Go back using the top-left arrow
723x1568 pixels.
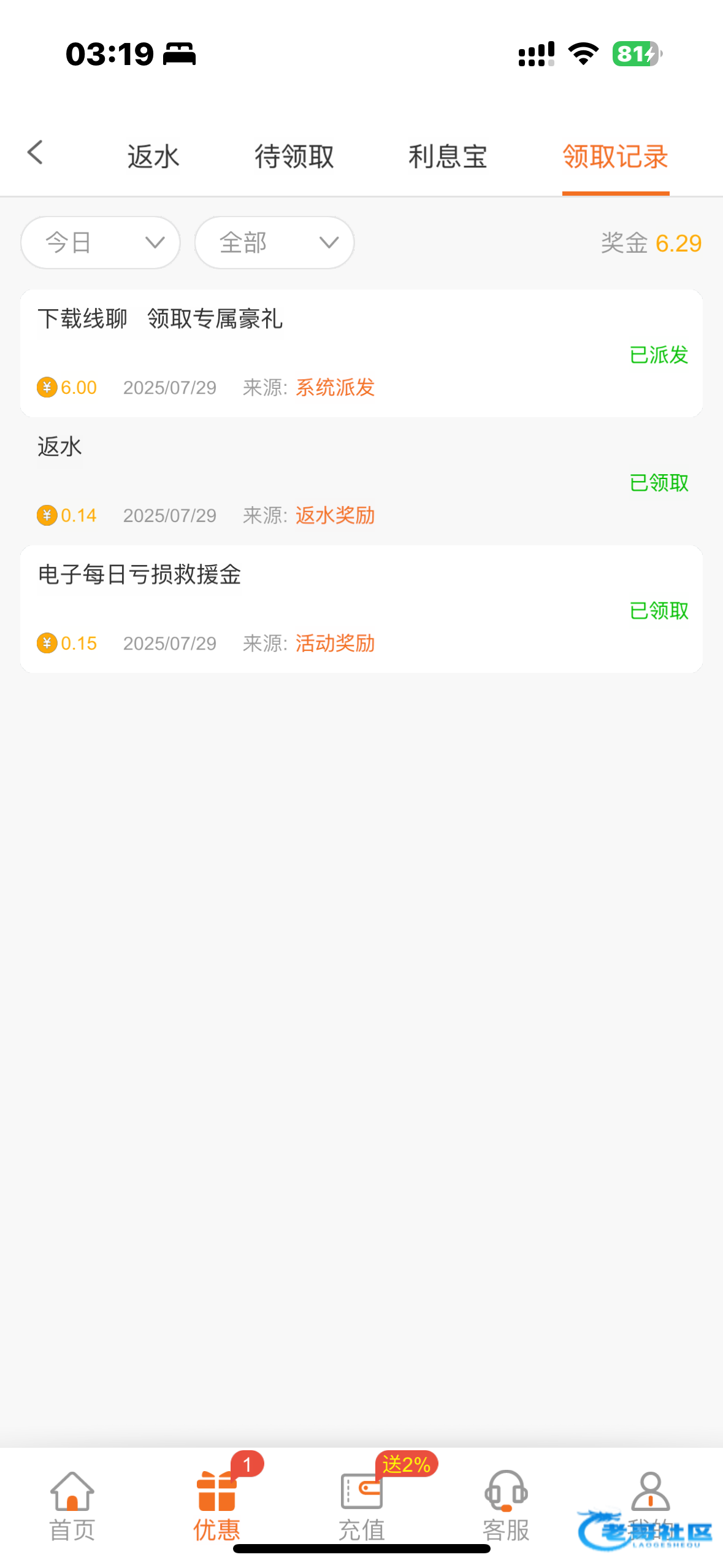35,153
